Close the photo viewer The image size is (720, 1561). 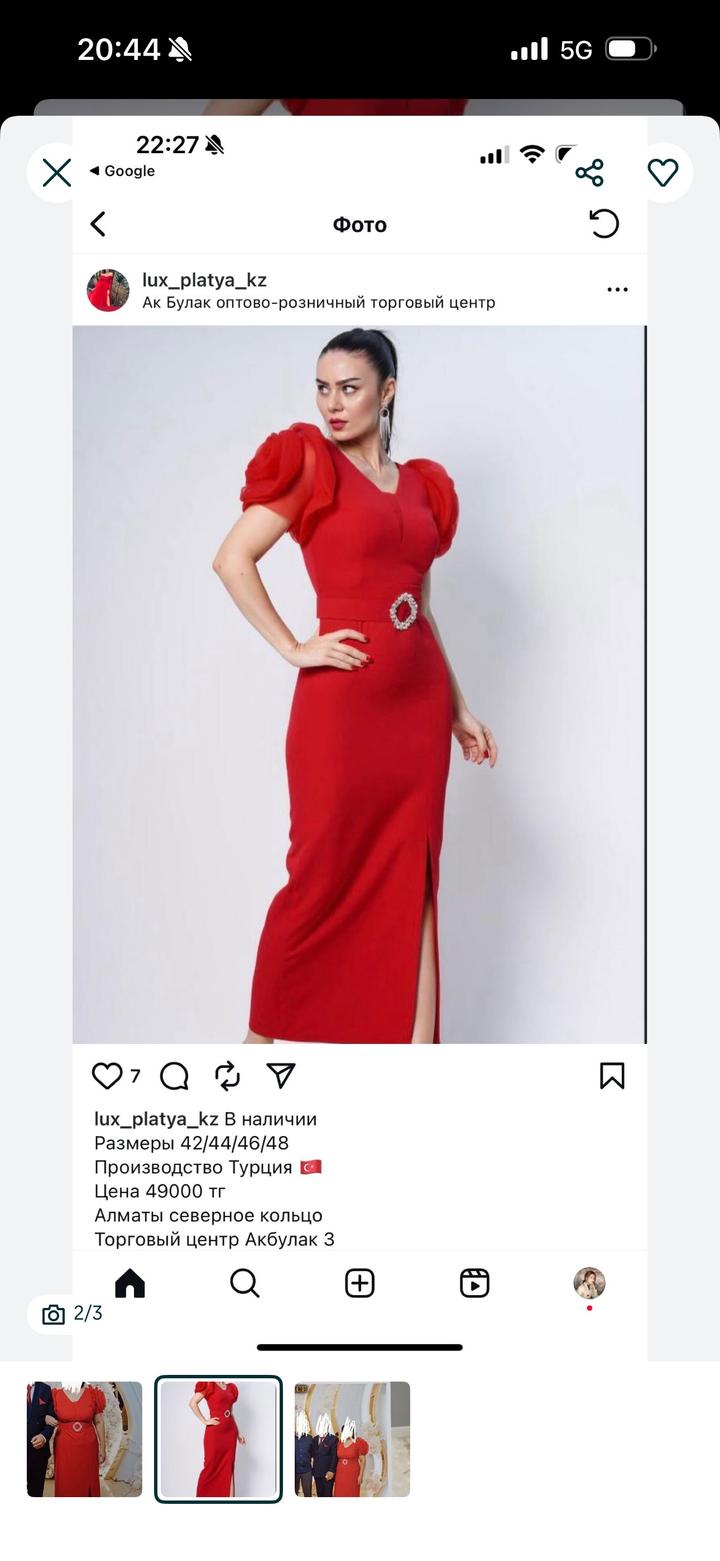tap(57, 173)
